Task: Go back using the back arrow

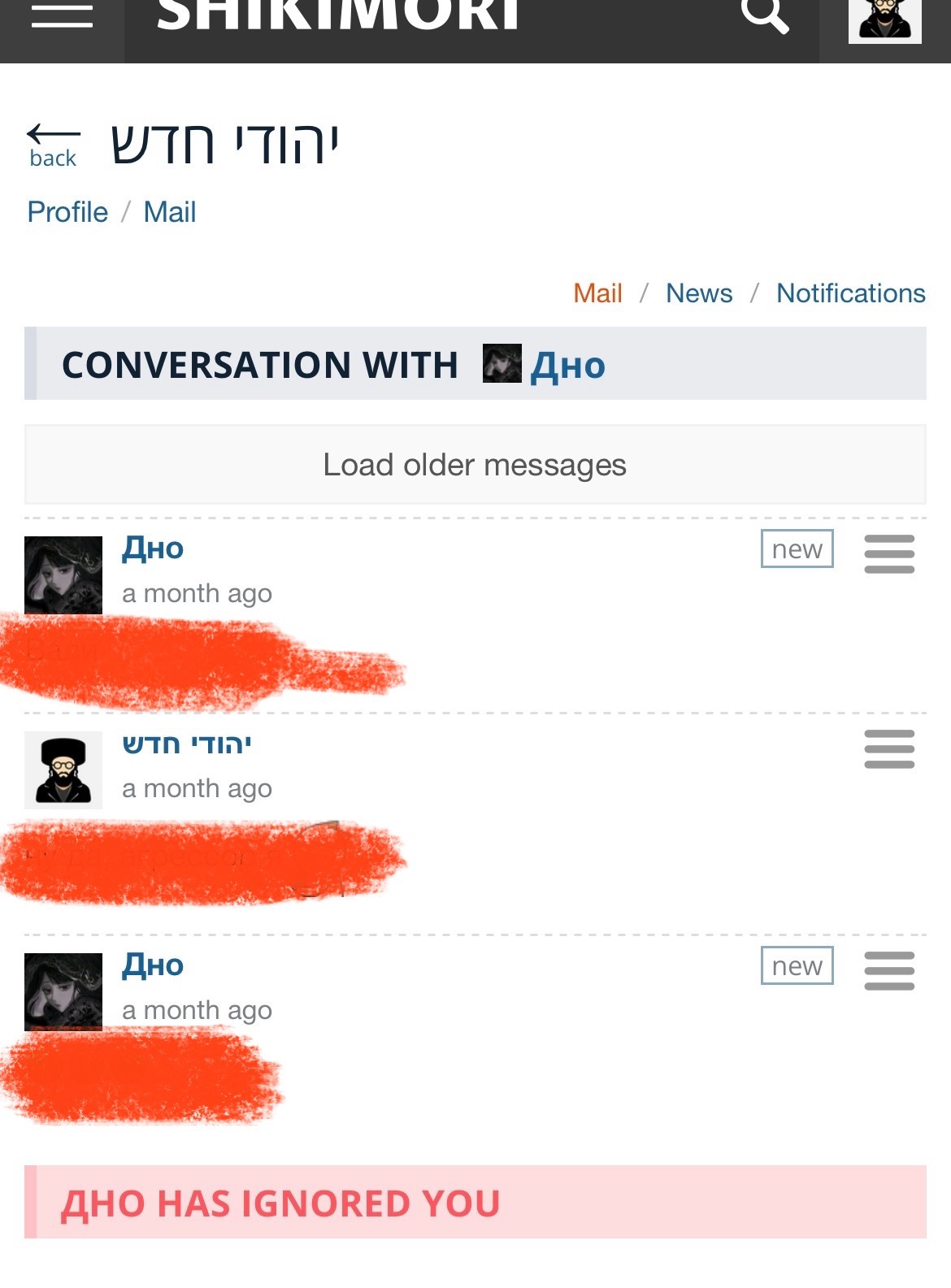Action: click(53, 145)
